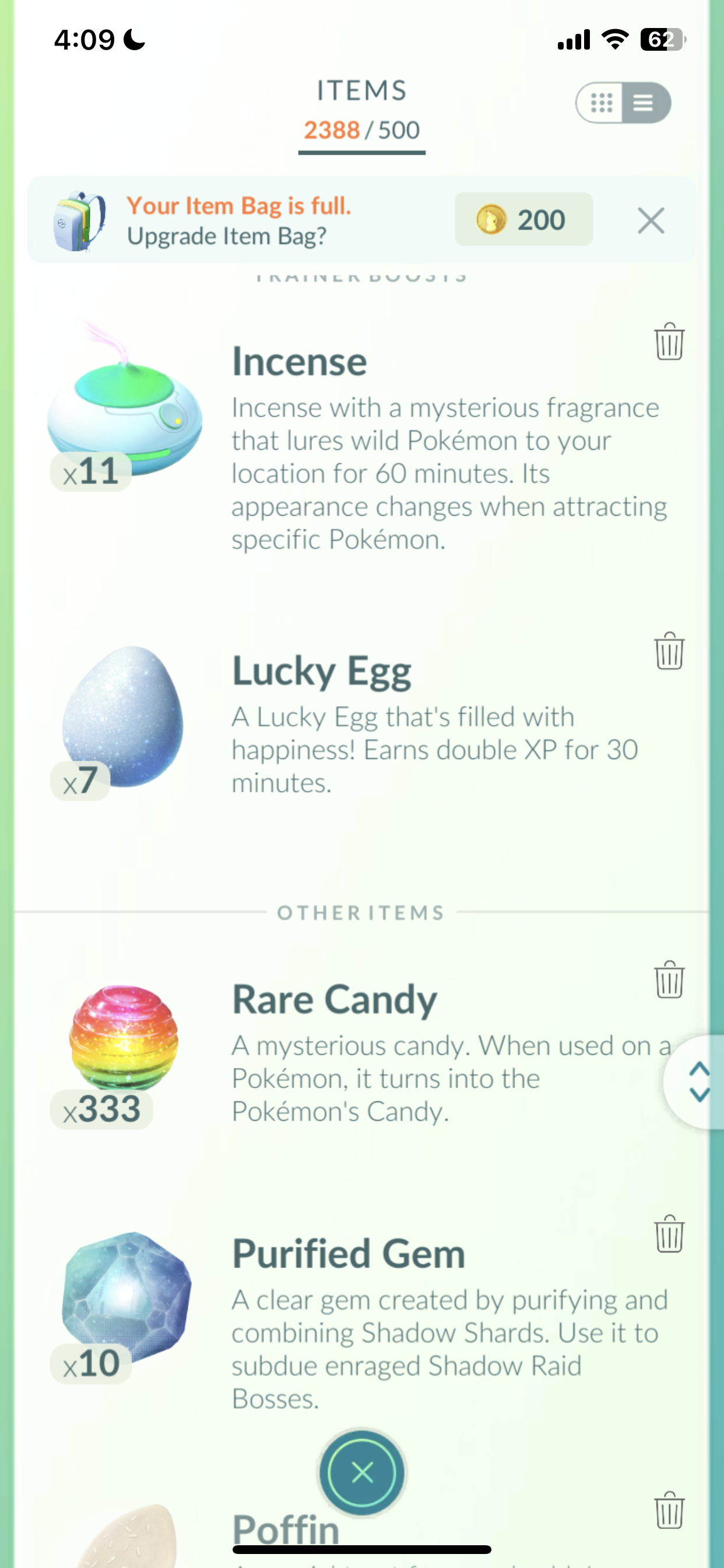Discard Lucky Egg with trash icon

[x=669, y=650]
